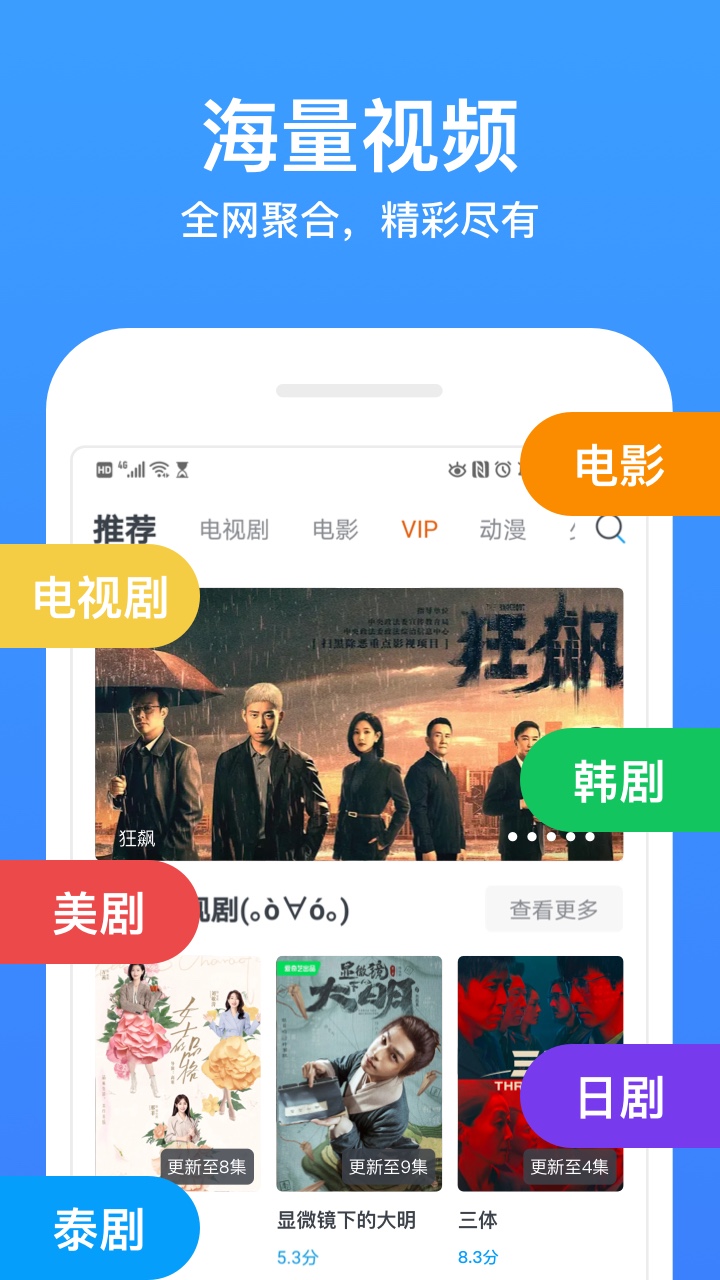This screenshot has width=720, height=1280.
Task: Switch to the 动漫 tab
Action: pos(503,530)
